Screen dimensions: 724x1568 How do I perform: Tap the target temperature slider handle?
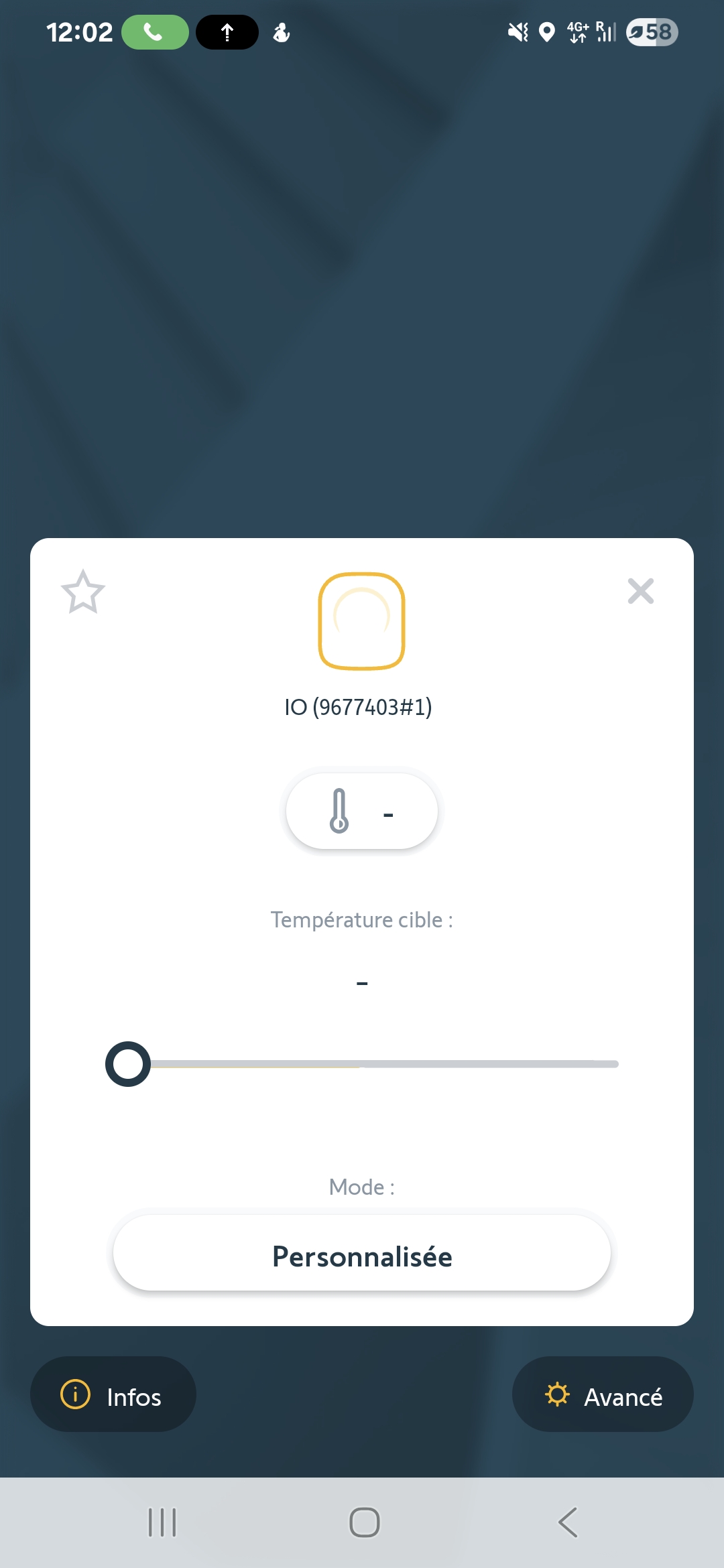128,1063
